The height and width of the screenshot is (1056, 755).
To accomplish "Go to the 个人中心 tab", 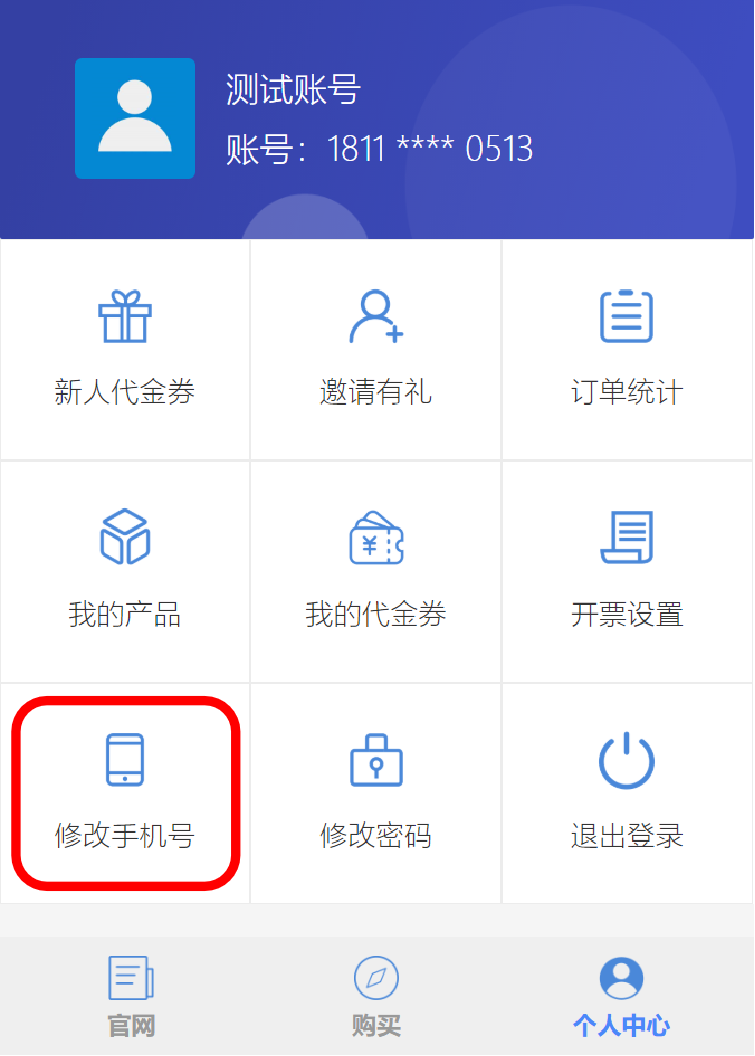I will click(621, 996).
